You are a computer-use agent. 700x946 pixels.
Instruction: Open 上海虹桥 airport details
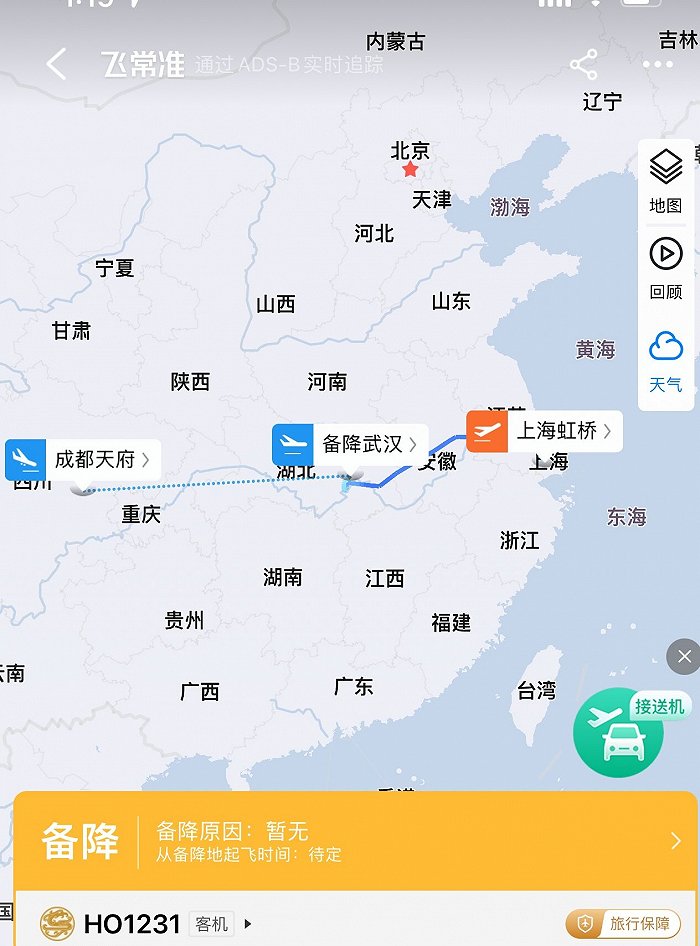click(x=545, y=431)
